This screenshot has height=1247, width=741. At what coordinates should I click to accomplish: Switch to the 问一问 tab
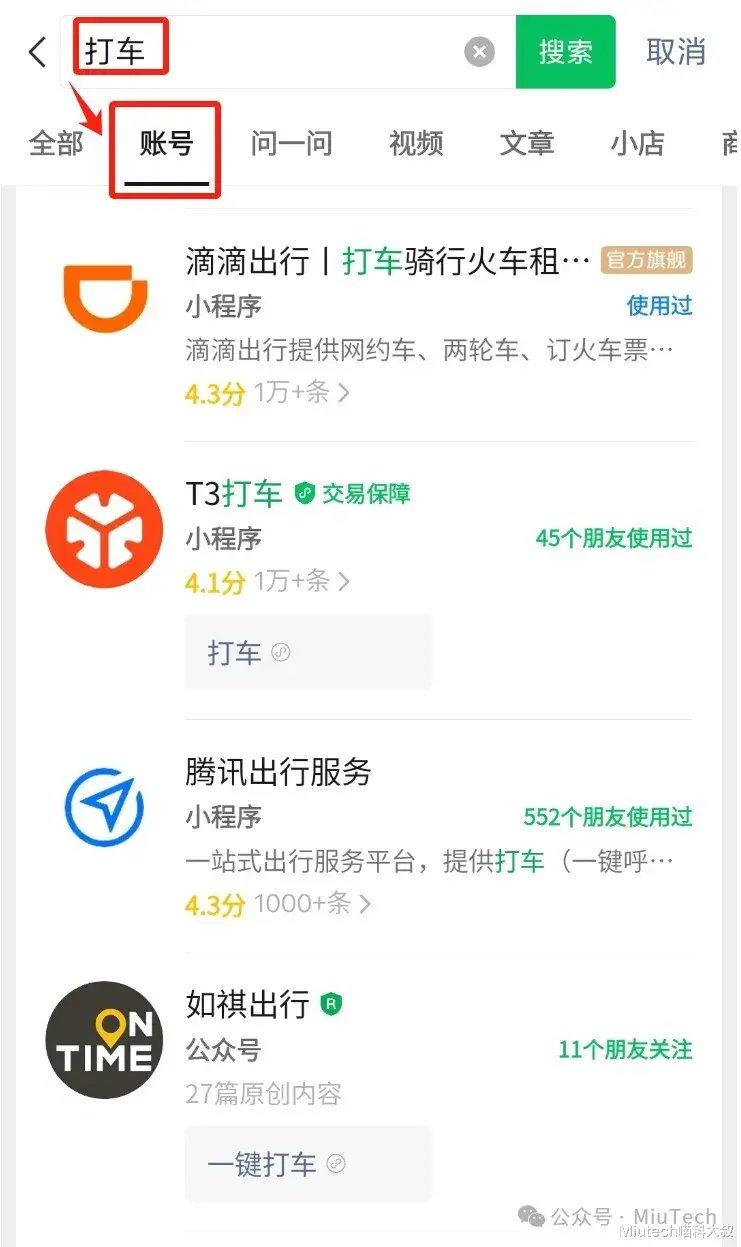(x=291, y=144)
